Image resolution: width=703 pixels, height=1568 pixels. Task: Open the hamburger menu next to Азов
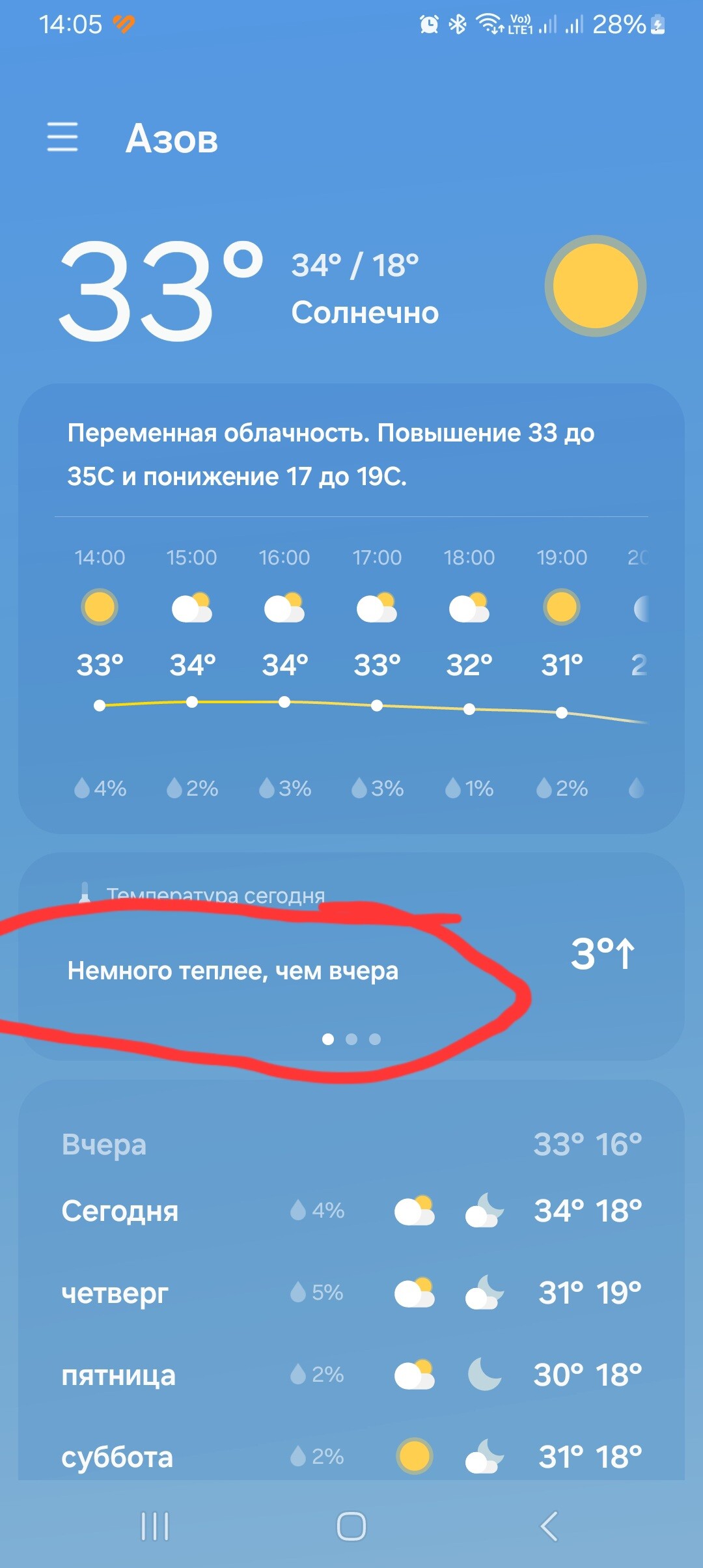(62, 137)
